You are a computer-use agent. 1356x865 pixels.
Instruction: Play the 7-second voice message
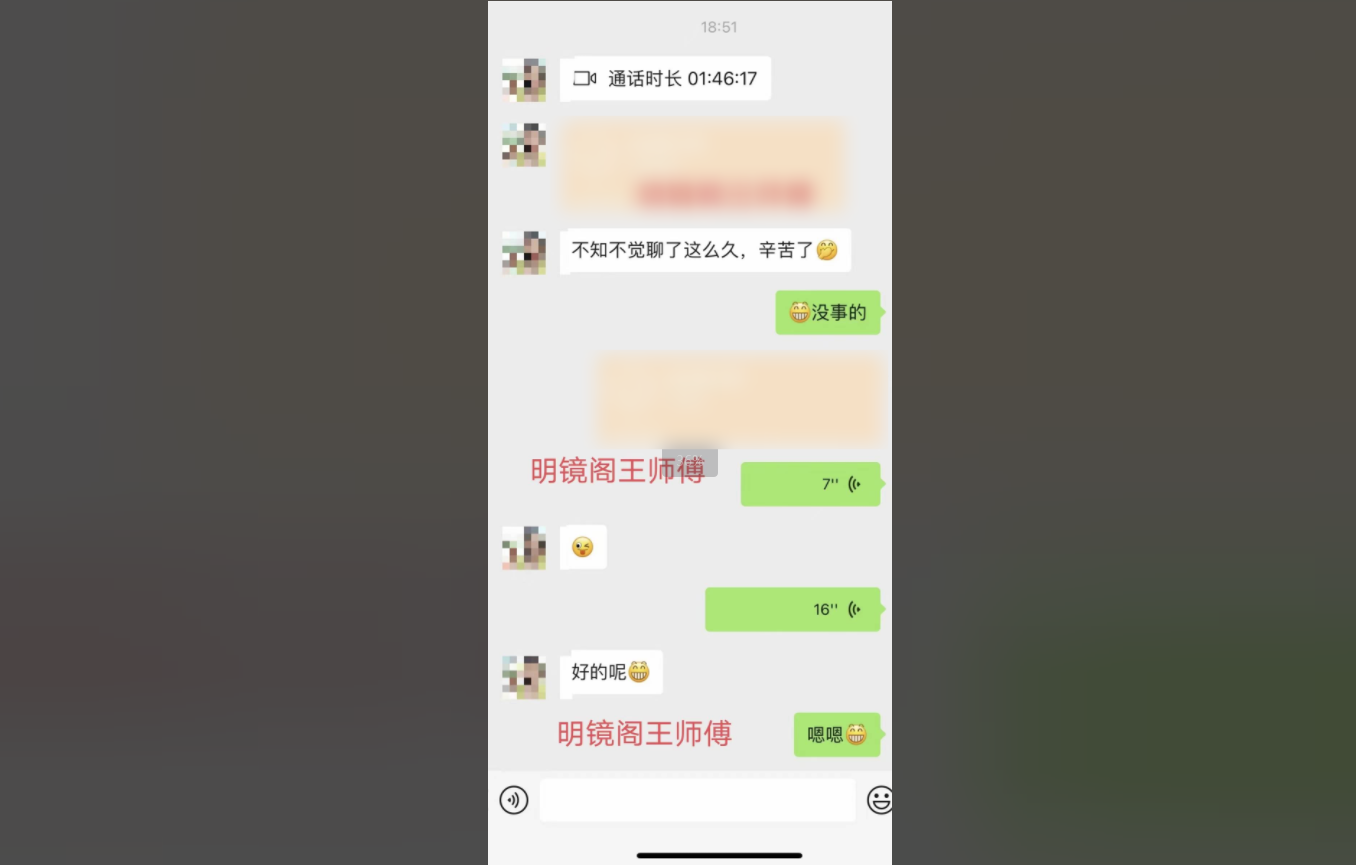(x=810, y=484)
